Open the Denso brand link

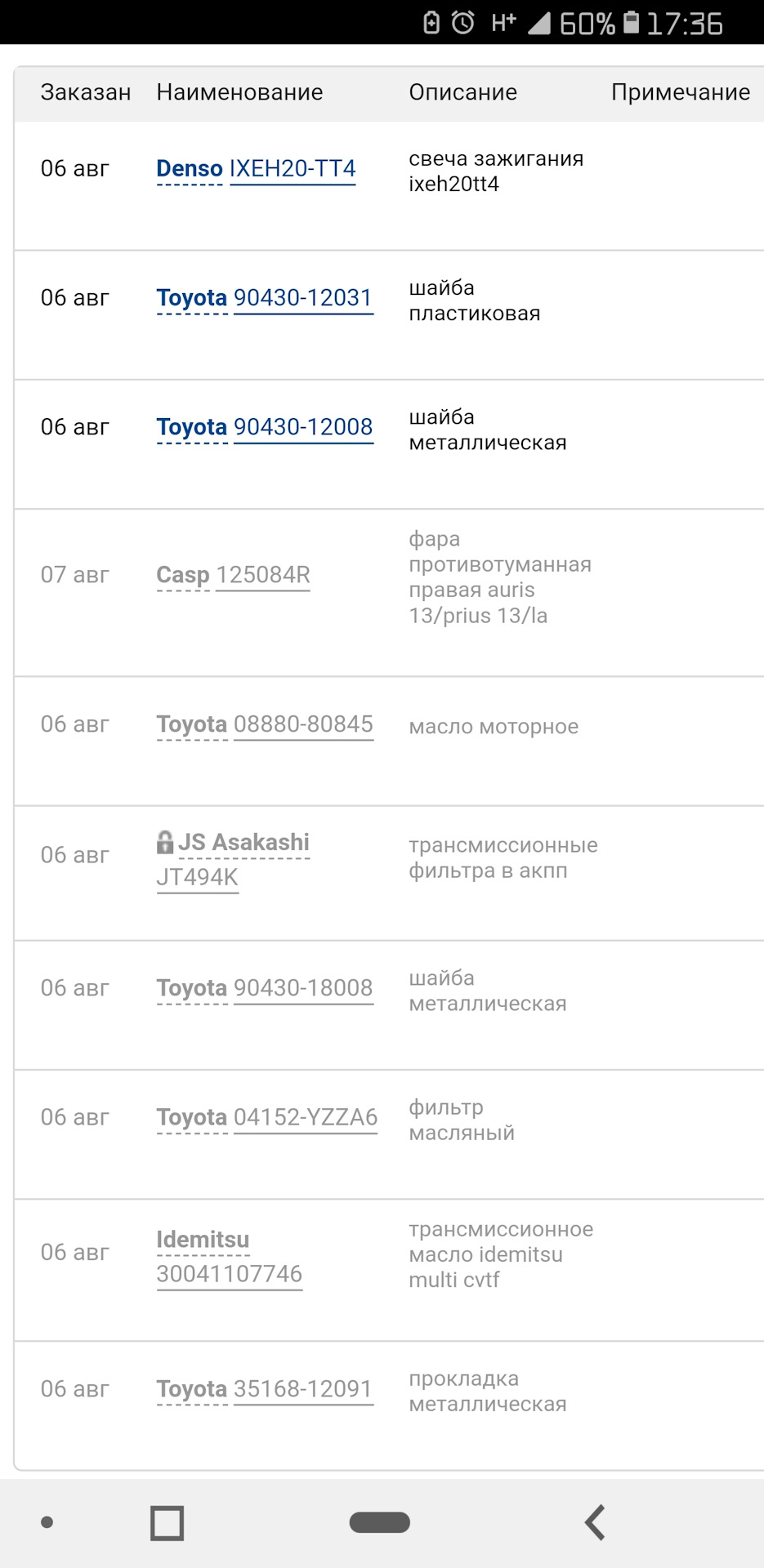tap(190, 169)
